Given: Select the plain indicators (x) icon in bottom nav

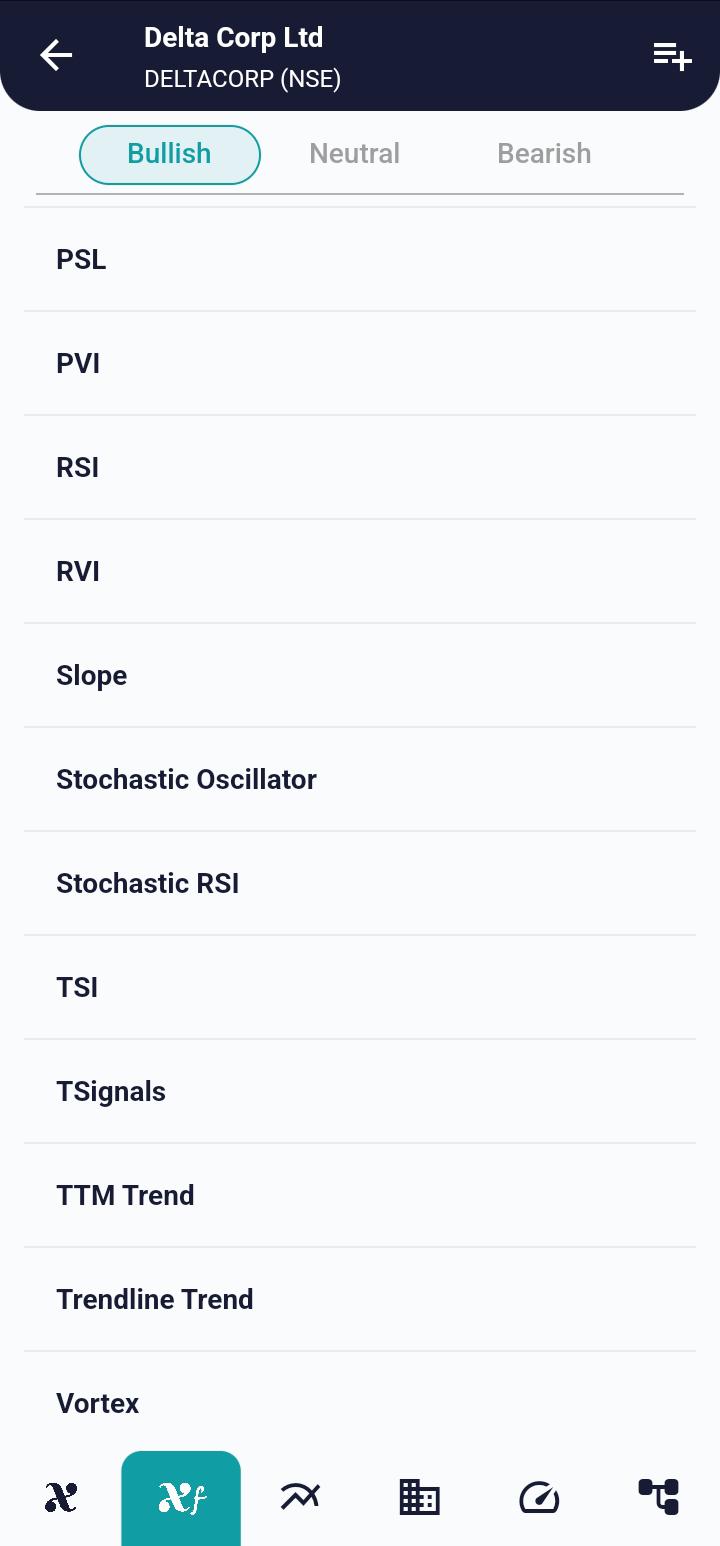Looking at the screenshot, I should (x=60, y=1497).
